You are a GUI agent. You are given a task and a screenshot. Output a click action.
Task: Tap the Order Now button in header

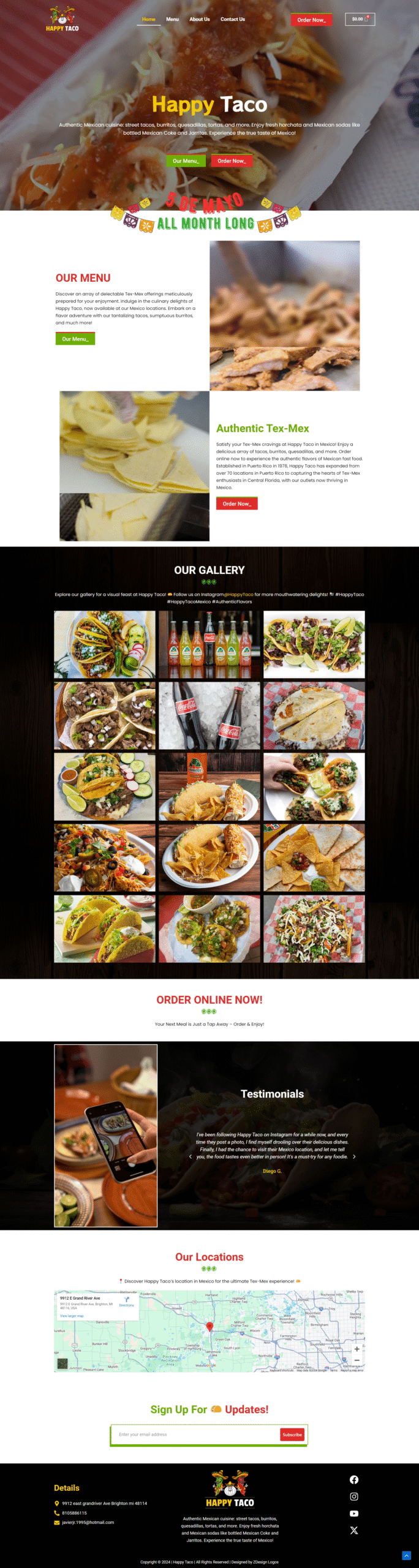point(311,20)
